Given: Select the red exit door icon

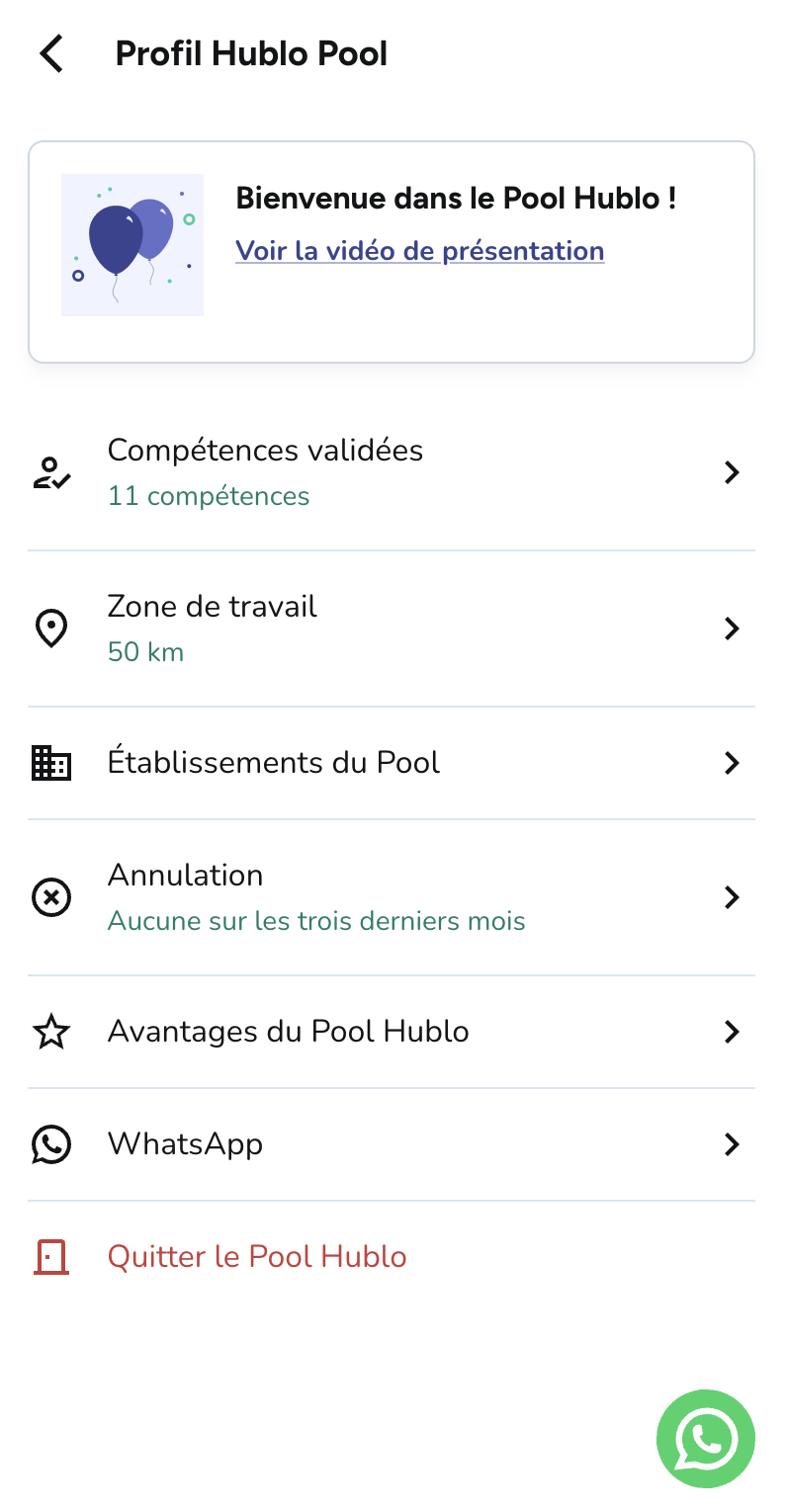Looking at the screenshot, I should [50, 1257].
